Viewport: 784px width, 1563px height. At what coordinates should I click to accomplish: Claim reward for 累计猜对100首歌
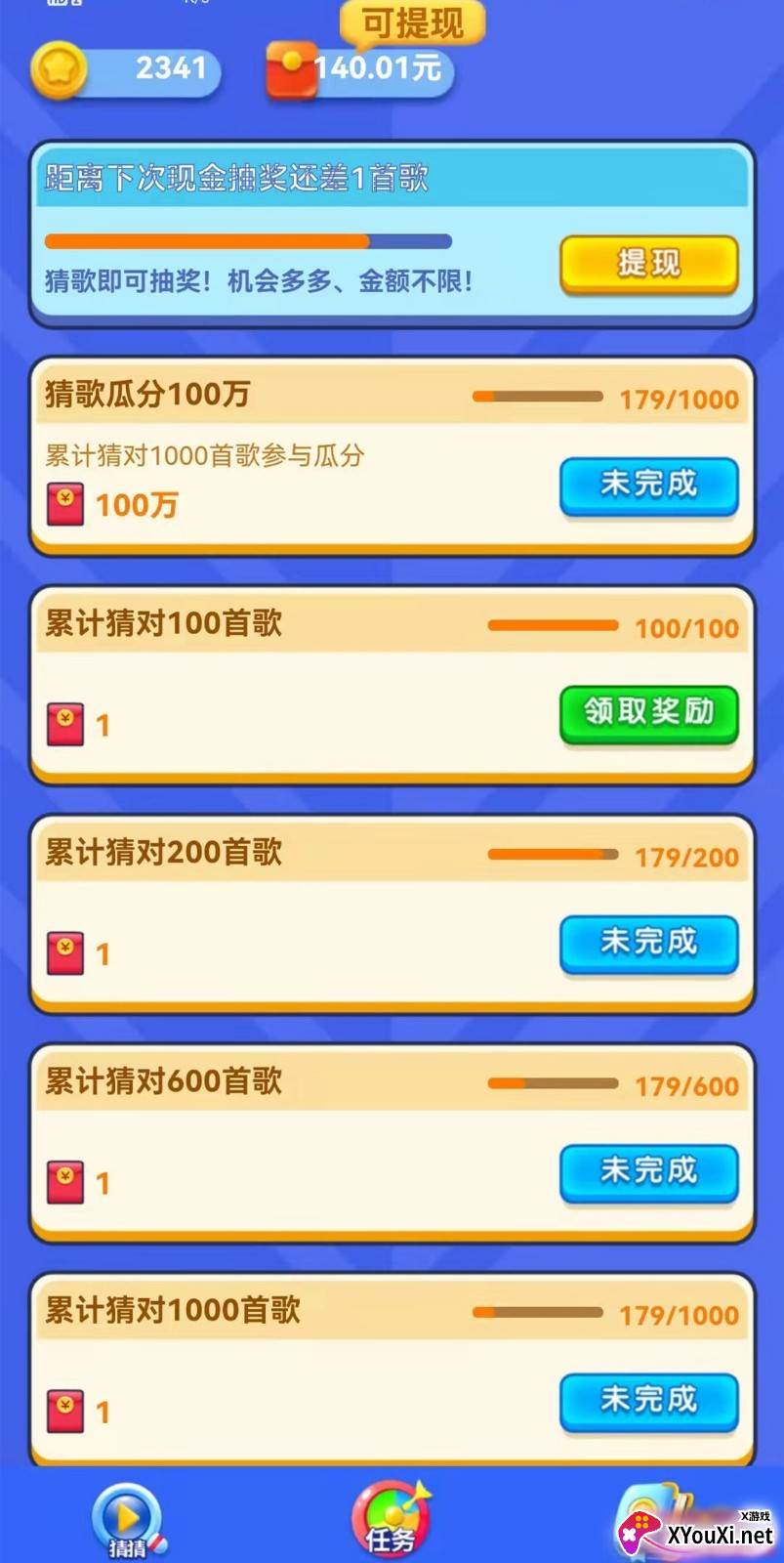click(x=648, y=713)
